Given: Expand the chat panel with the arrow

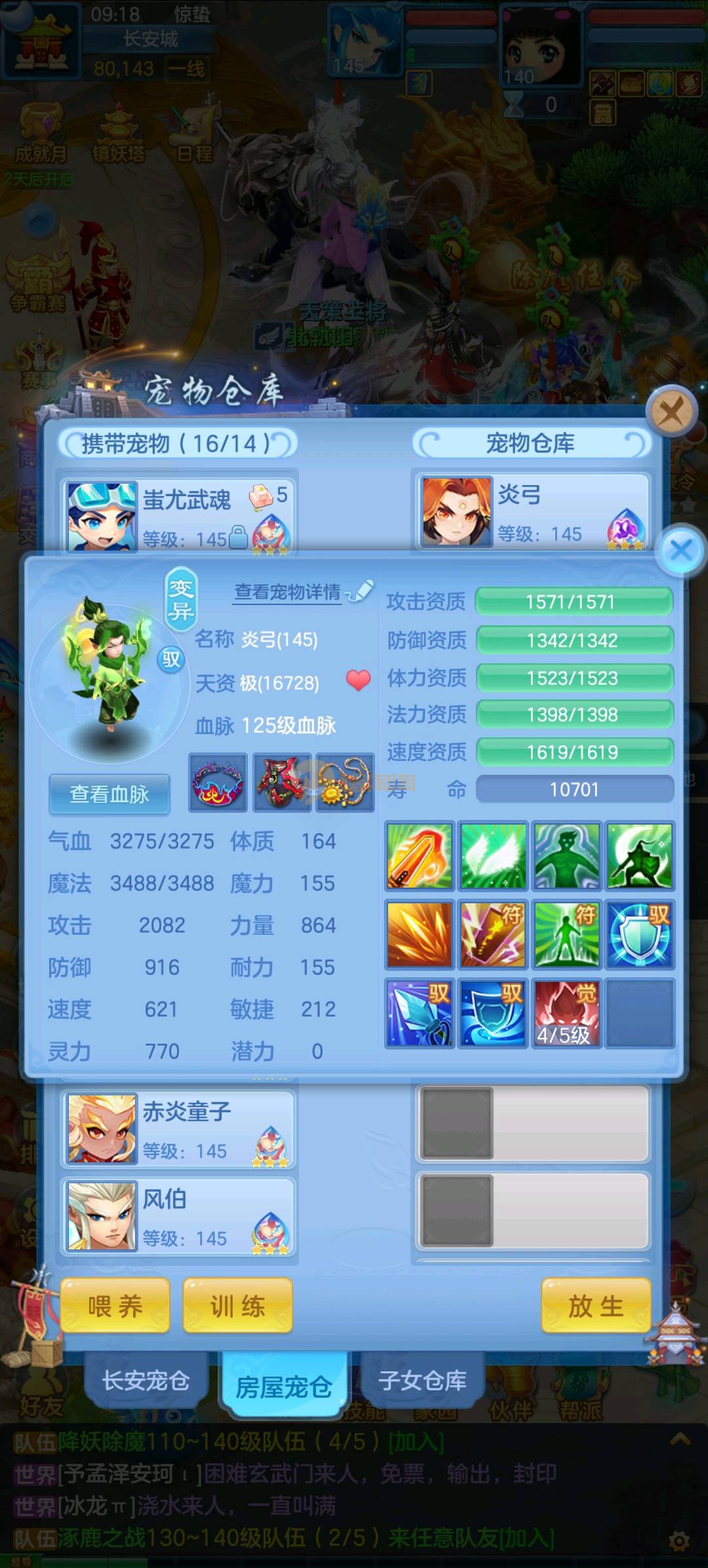Looking at the screenshot, I should [680, 1440].
